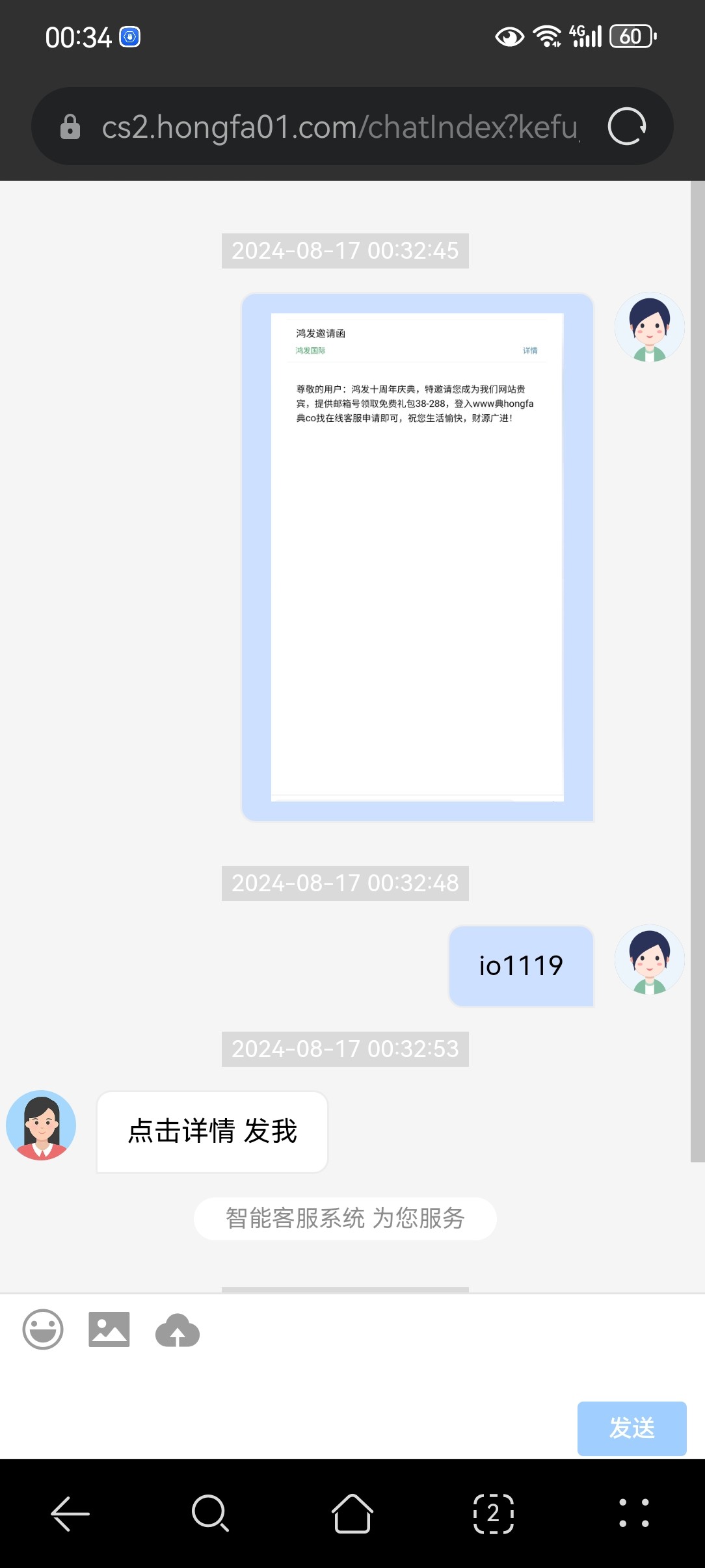Open the browser's four-dot menu

pos(633,1513)
